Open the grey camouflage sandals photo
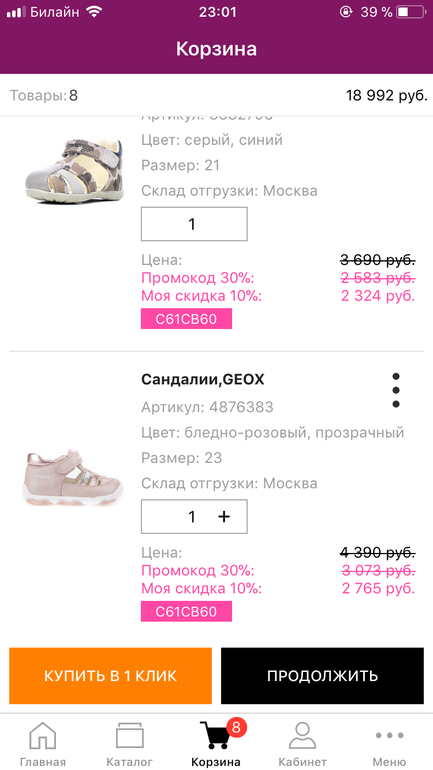433x770 pixels. coord(74,171)
